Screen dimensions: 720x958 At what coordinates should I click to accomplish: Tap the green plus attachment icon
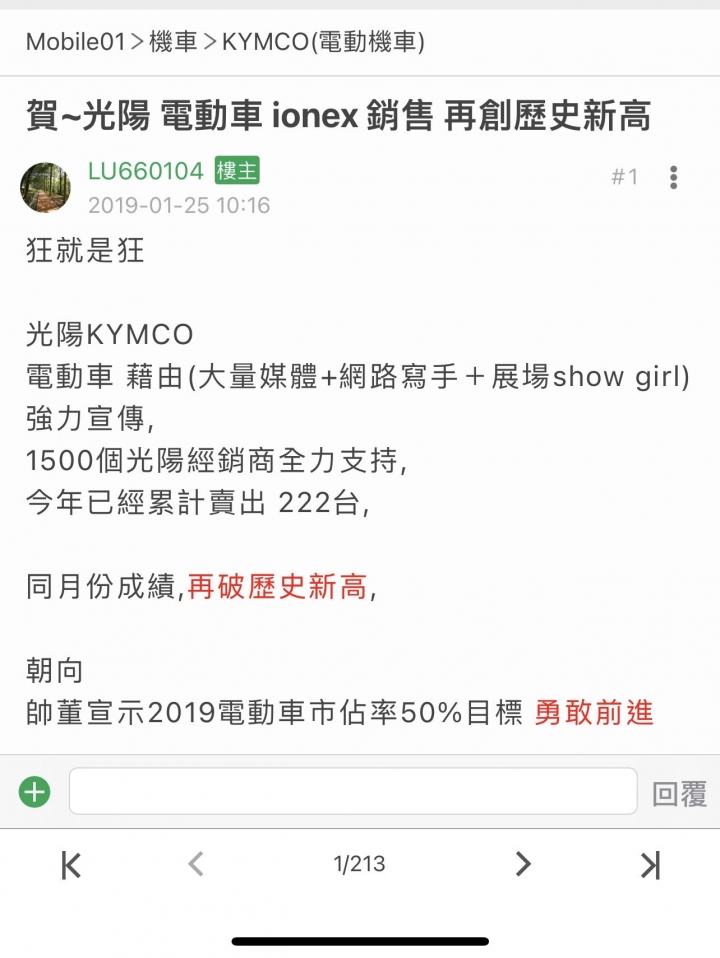(x=35, y=793)
